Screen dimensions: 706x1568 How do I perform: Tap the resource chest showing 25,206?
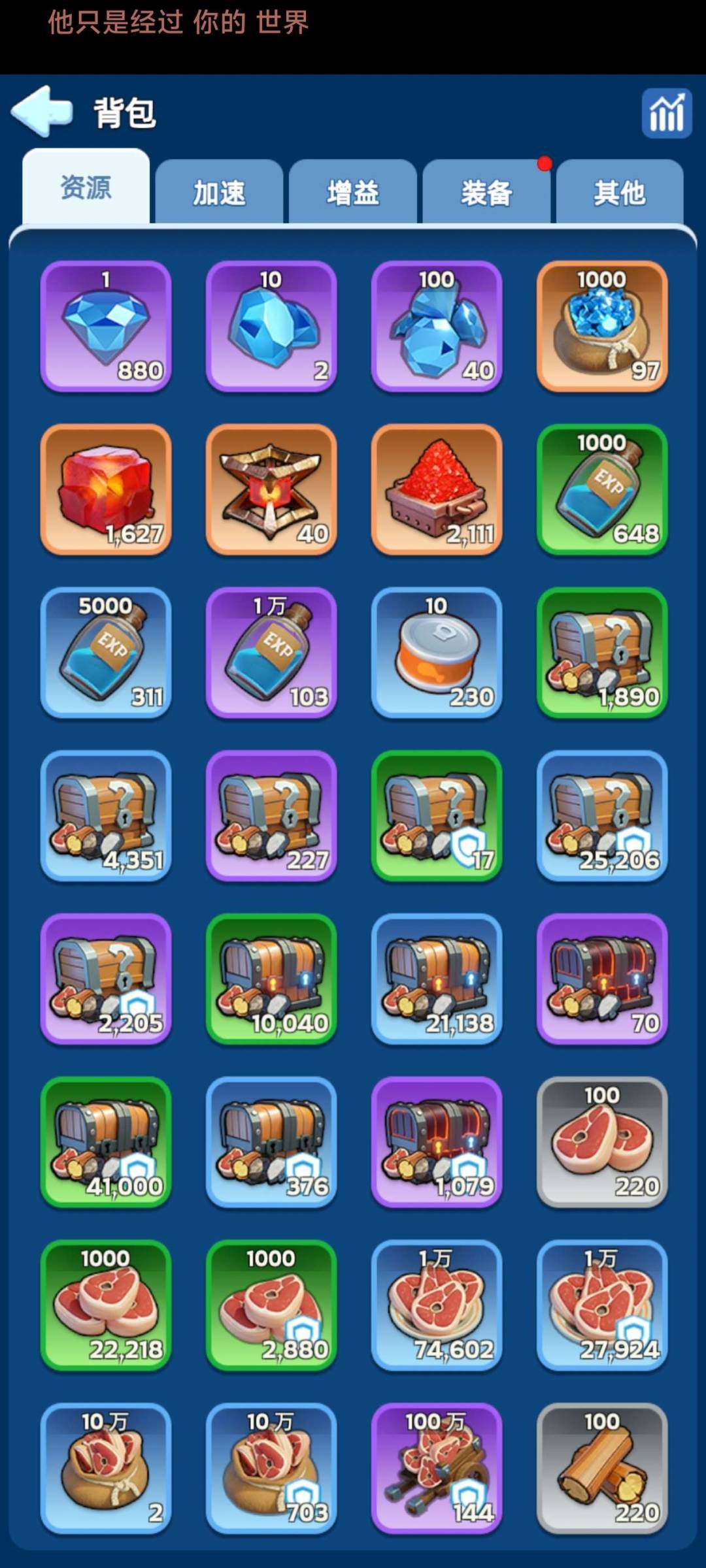point(602,816)
